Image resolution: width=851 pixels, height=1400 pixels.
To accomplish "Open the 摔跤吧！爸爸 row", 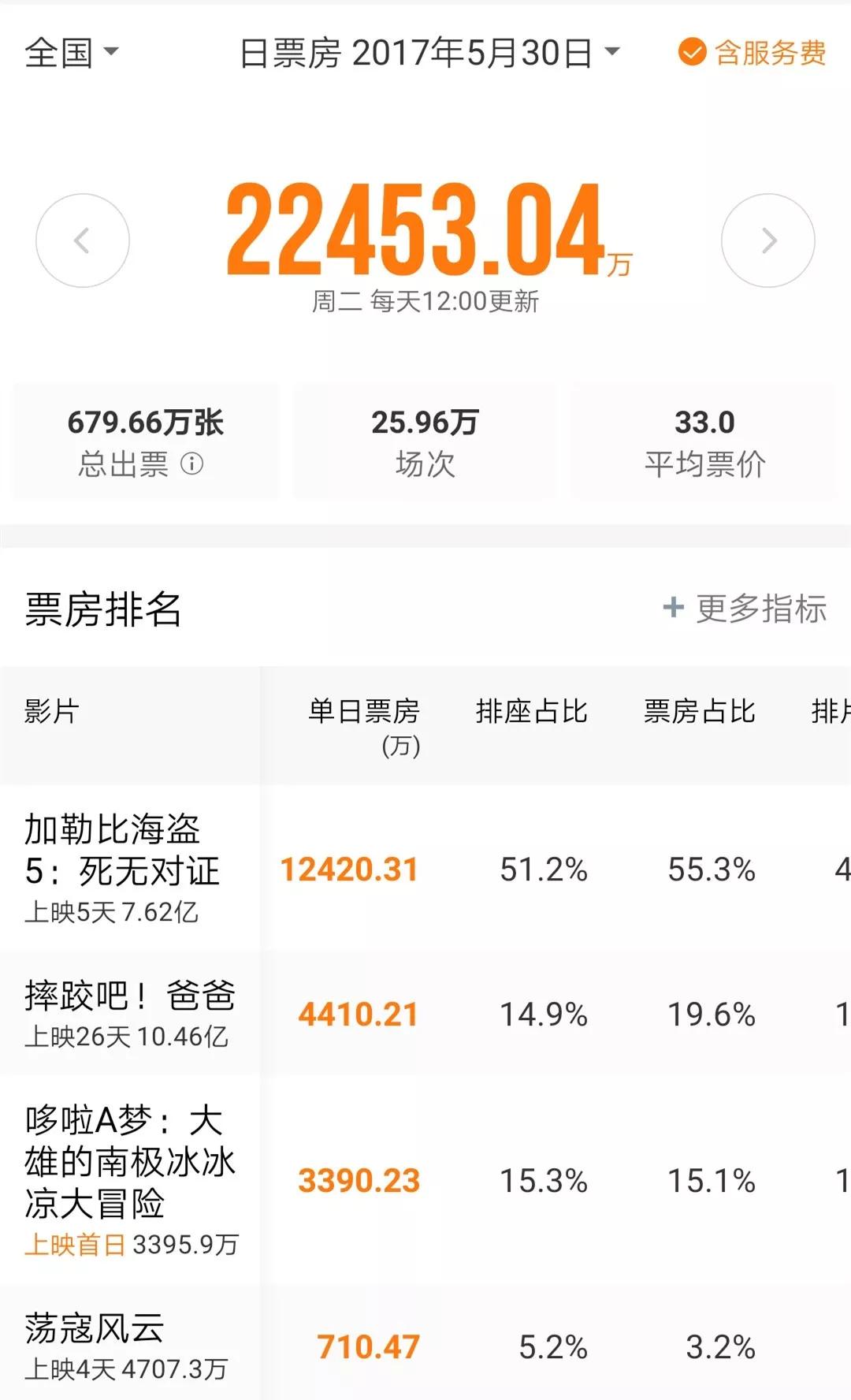I will [425, 1014].
